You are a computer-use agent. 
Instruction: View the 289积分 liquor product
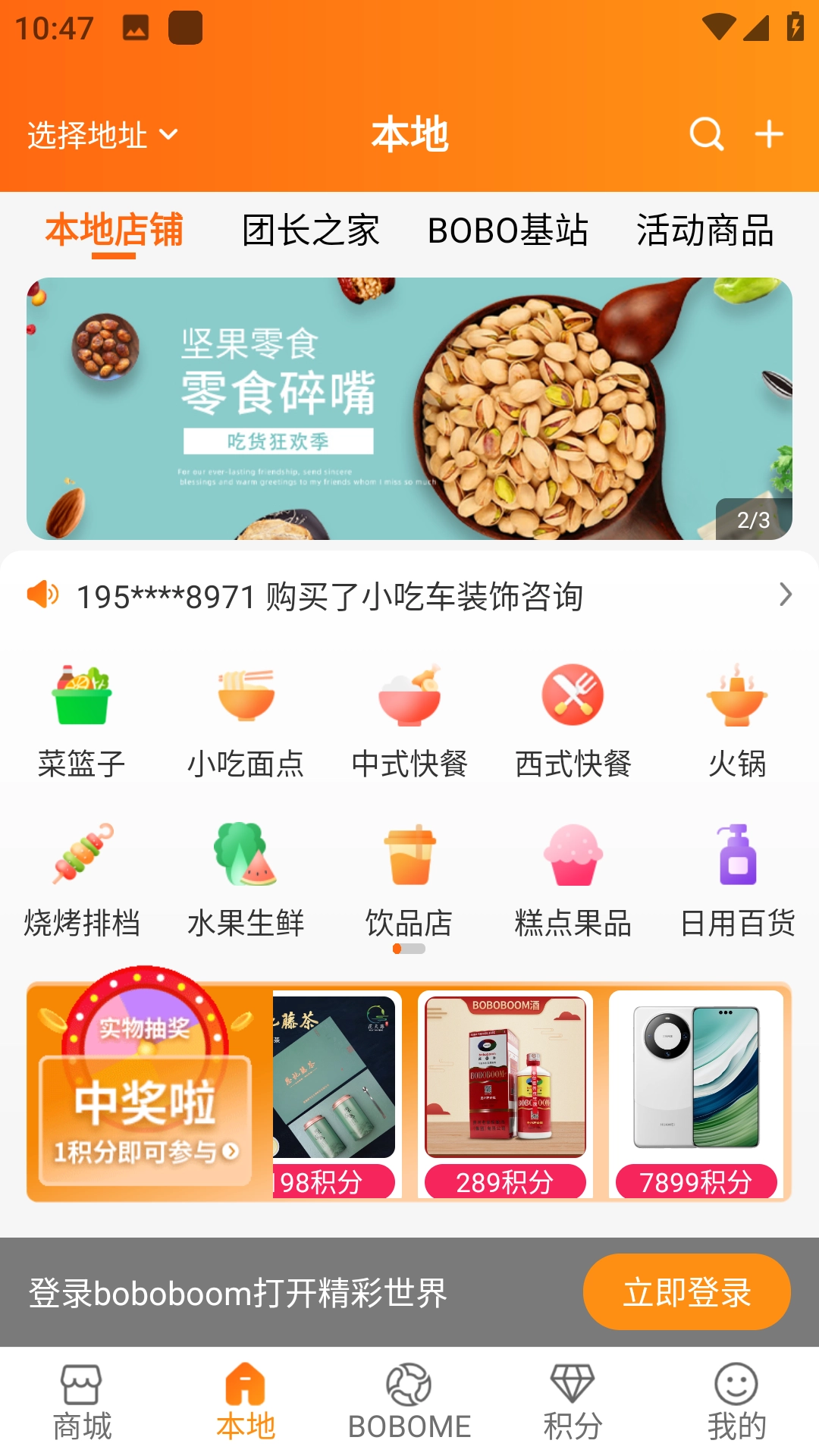point(505,1094)
